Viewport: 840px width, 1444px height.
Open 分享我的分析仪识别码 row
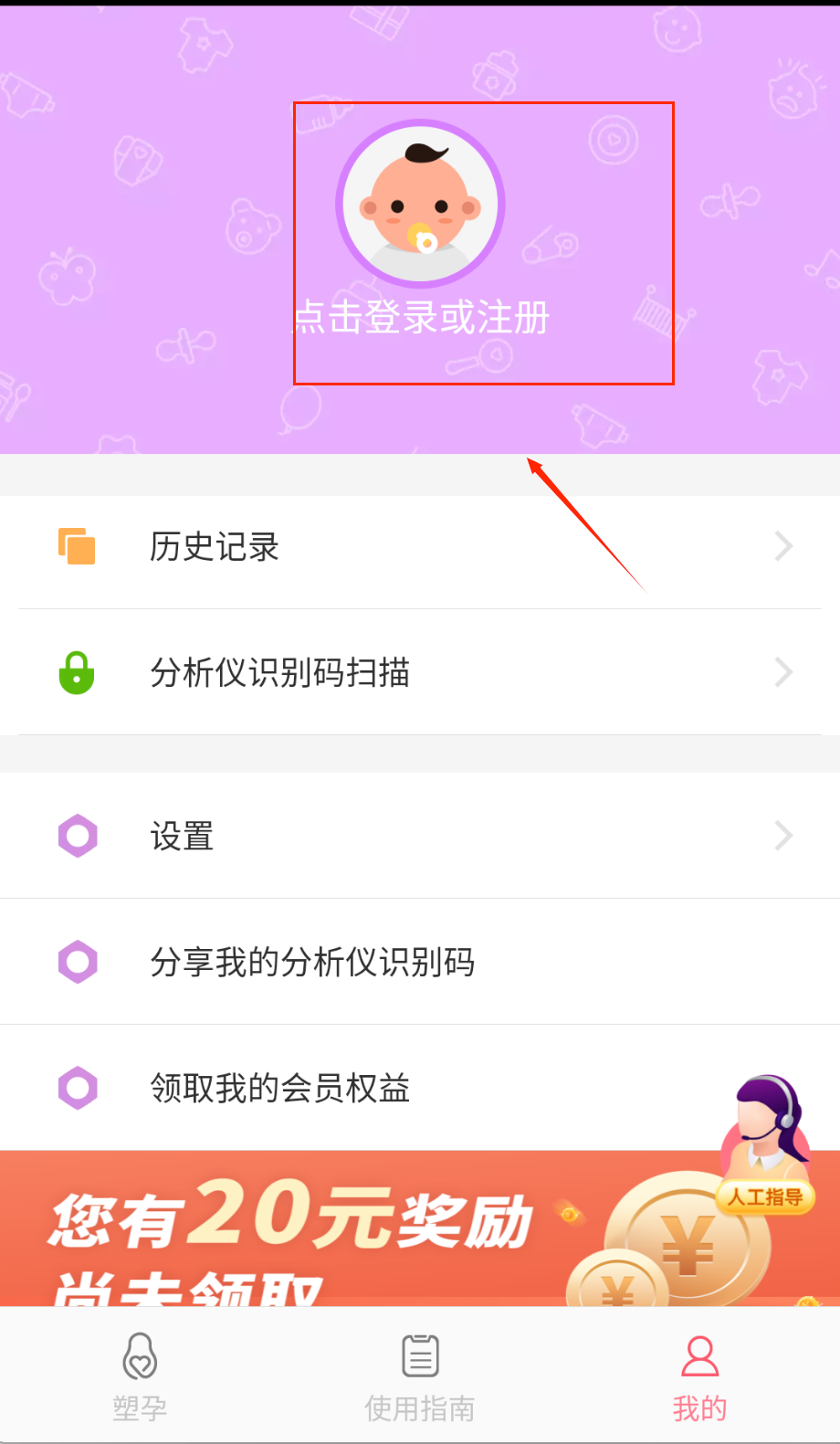pyautogui.click(x=420, y=962)
